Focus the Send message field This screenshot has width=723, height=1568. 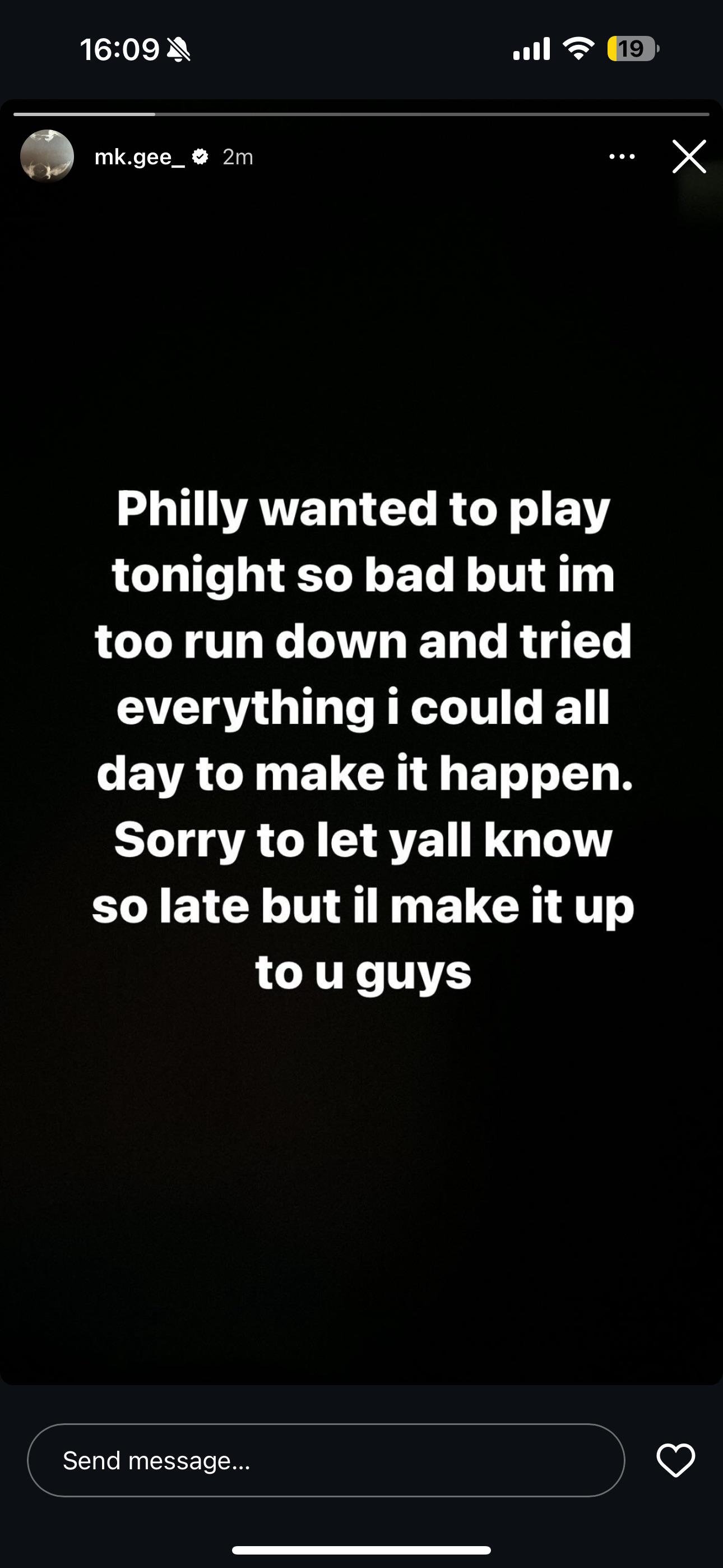click(x=326, y=1460)
